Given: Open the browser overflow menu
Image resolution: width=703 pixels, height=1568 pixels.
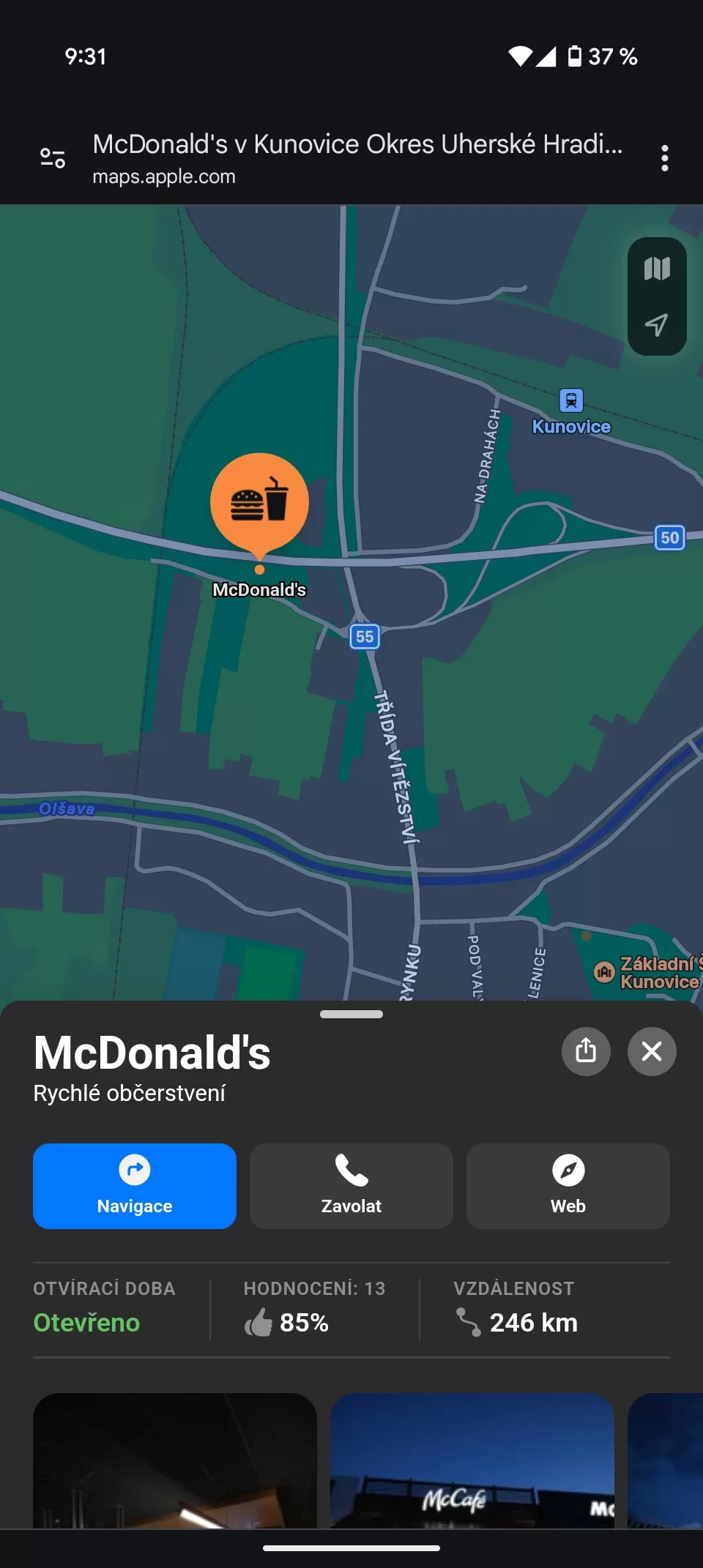Looking at the screenshot, I should tap(664, 158).
